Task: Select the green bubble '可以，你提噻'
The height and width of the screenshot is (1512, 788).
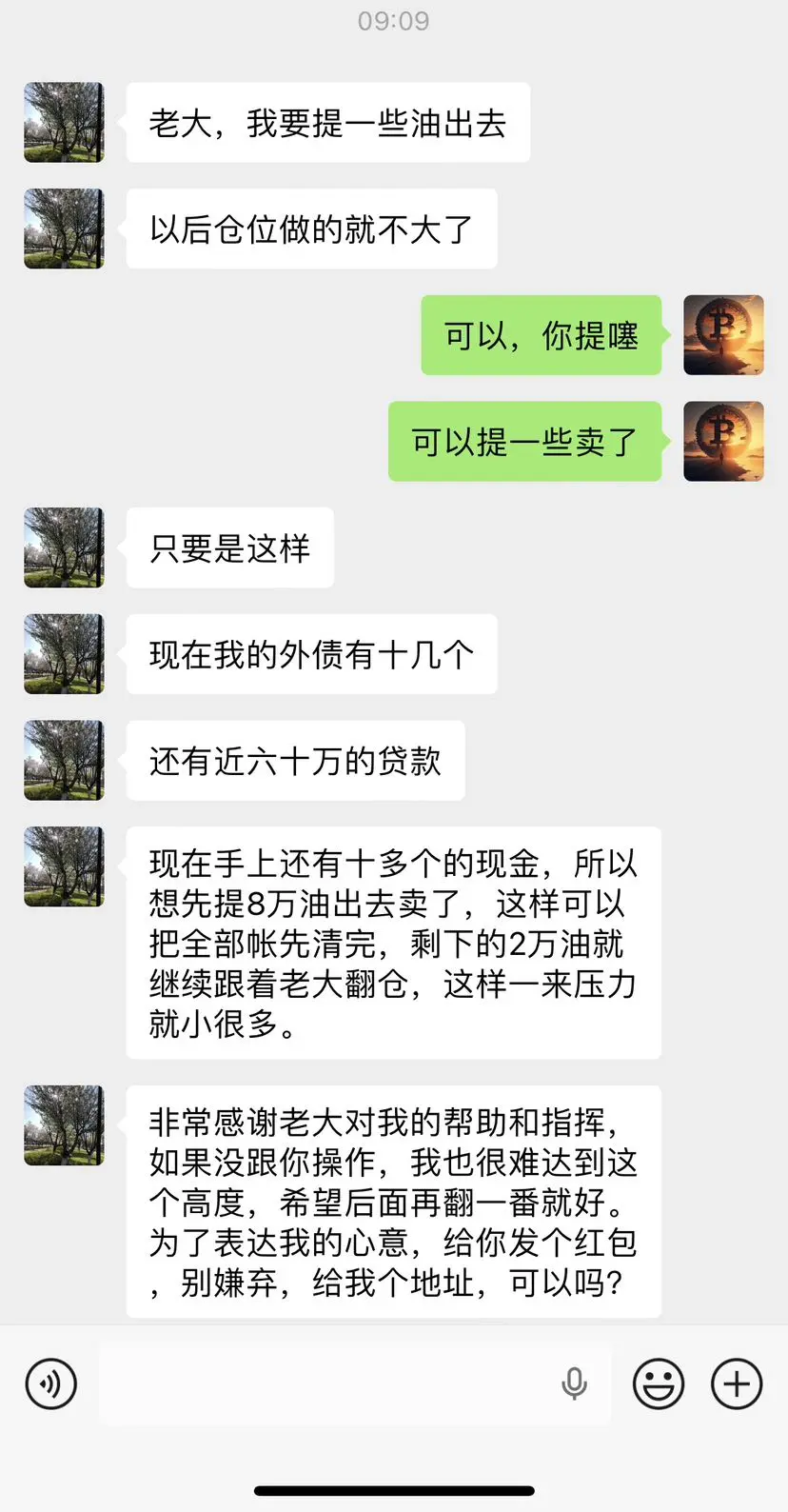Action: click(541, 335)
